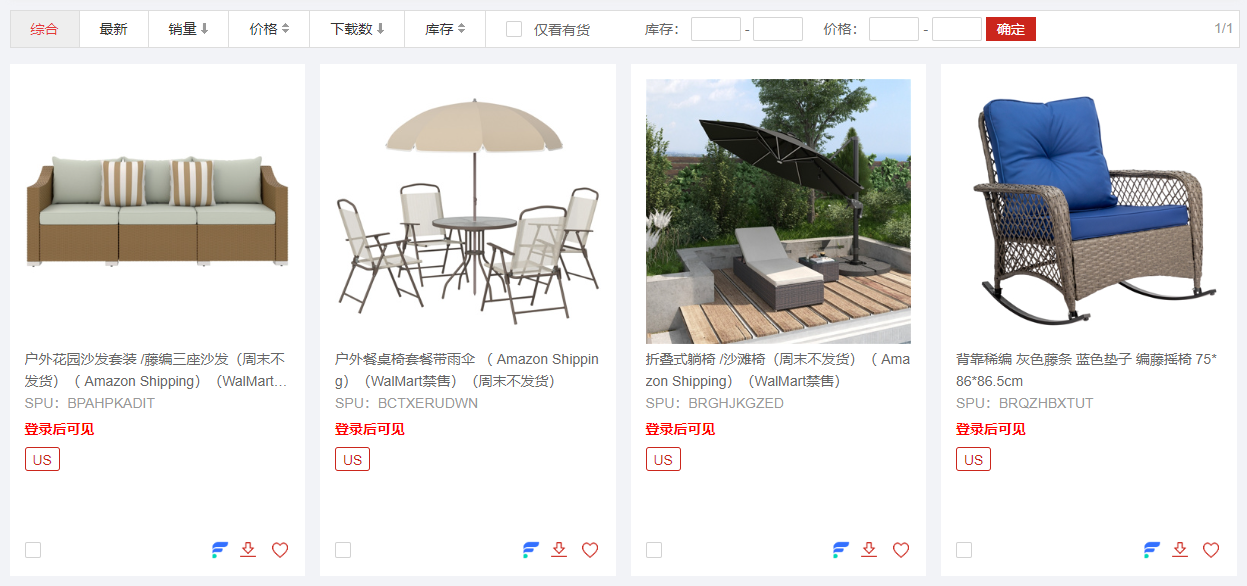Tap the US tag on SPU BCTXERUDWN
The width and height of the screenshot is (1247, 586).
click(x=352, y=460)
